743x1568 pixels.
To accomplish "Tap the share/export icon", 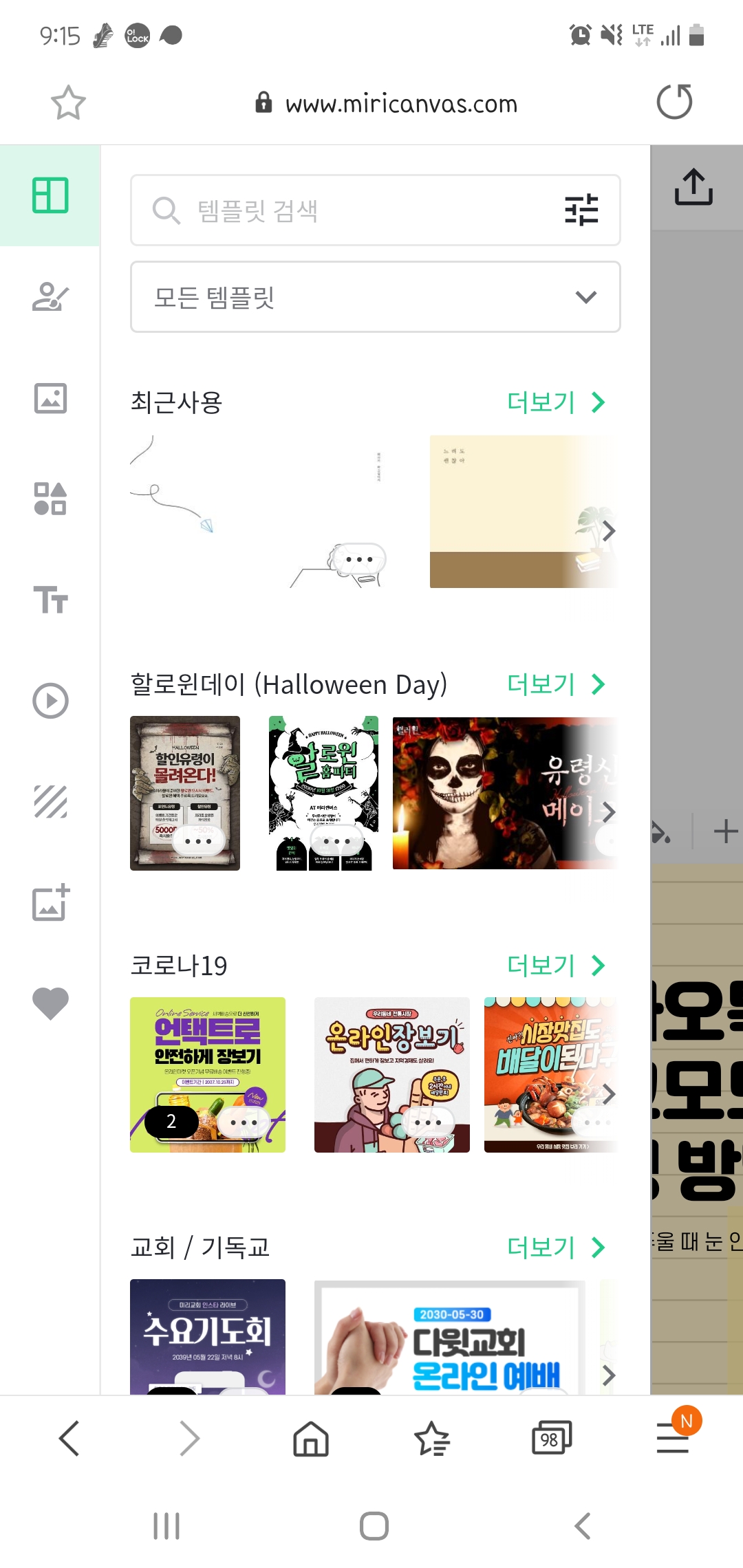I will [693, 187].
